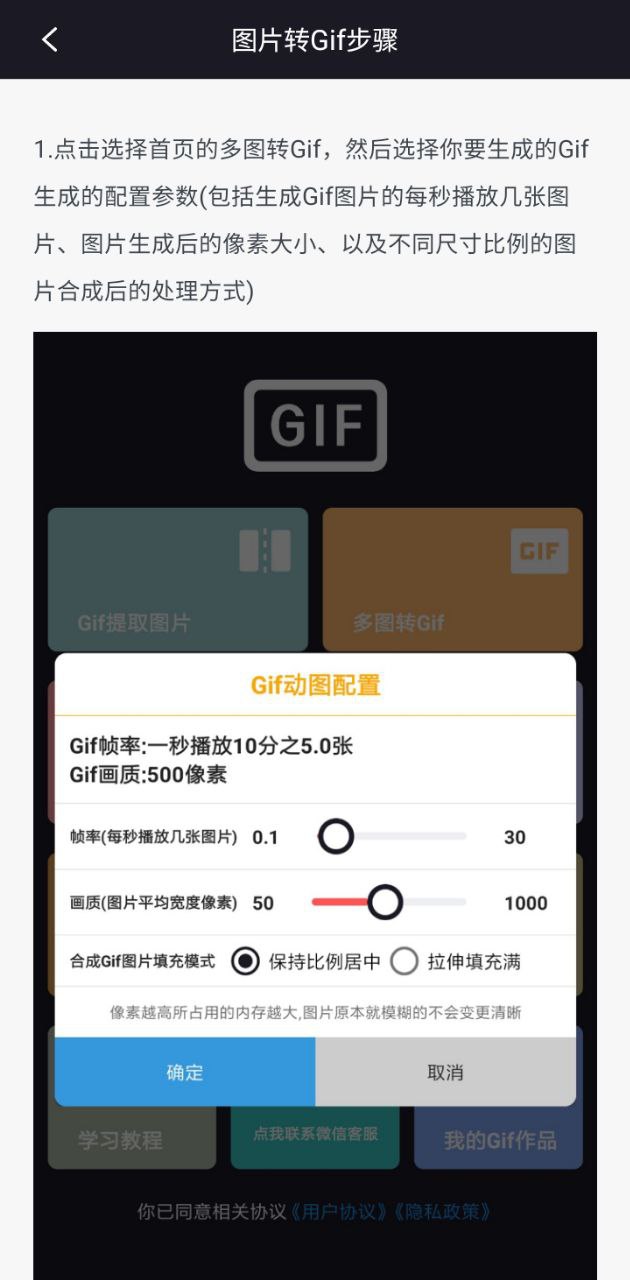Go back from the 图片转Gif步骤 tutorial
The height and width of the screenshot is (1280, 630).
pyautogui.click(x=49, y=39)
